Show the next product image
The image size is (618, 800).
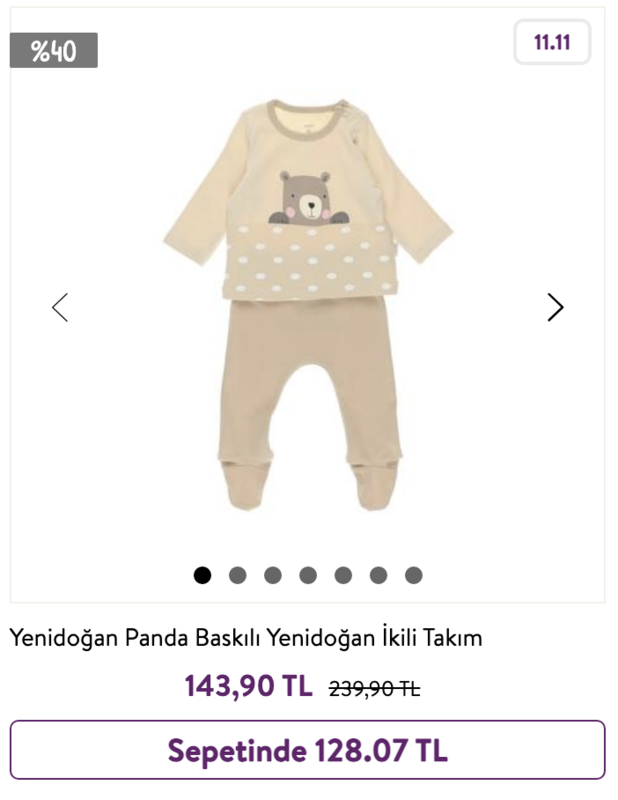(555, 307)
